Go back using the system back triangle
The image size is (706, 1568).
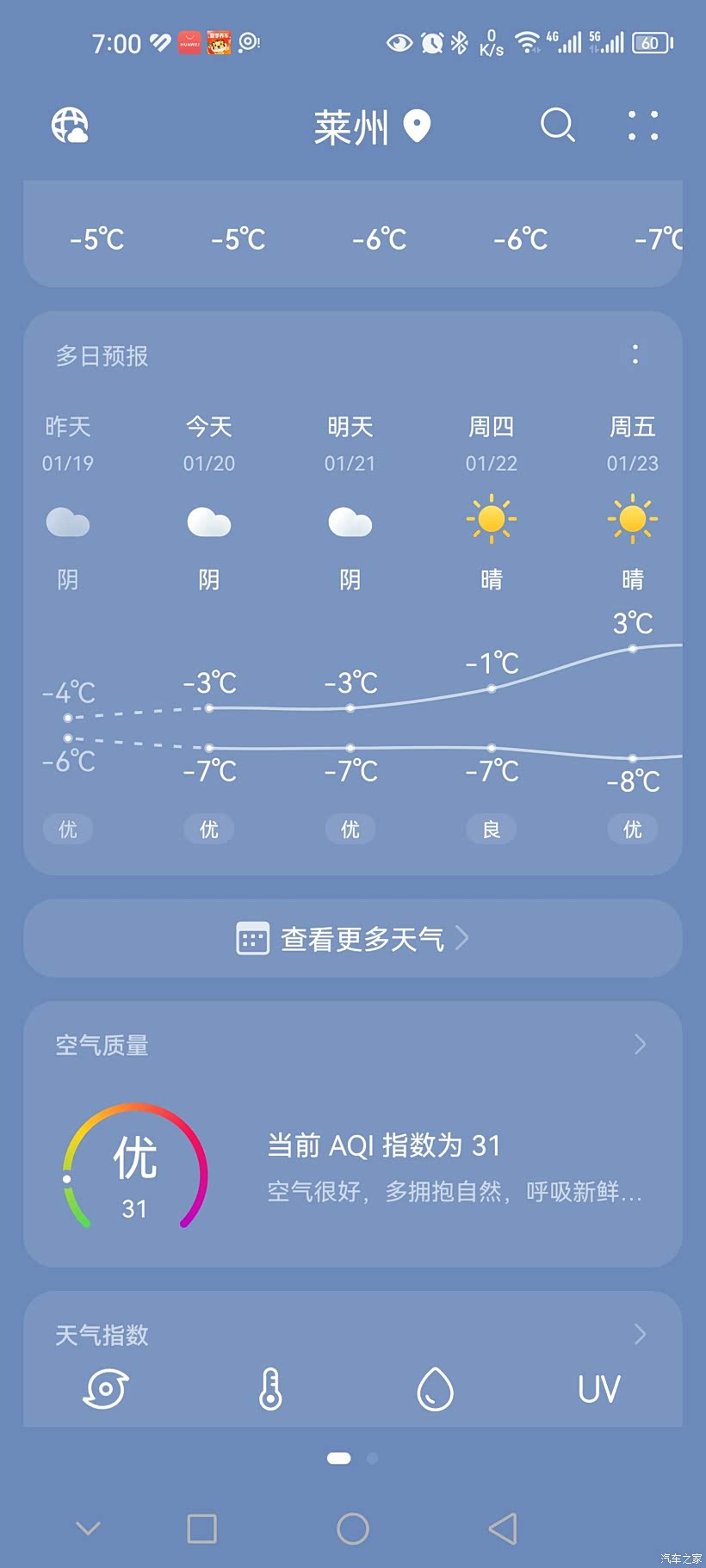503,1528
